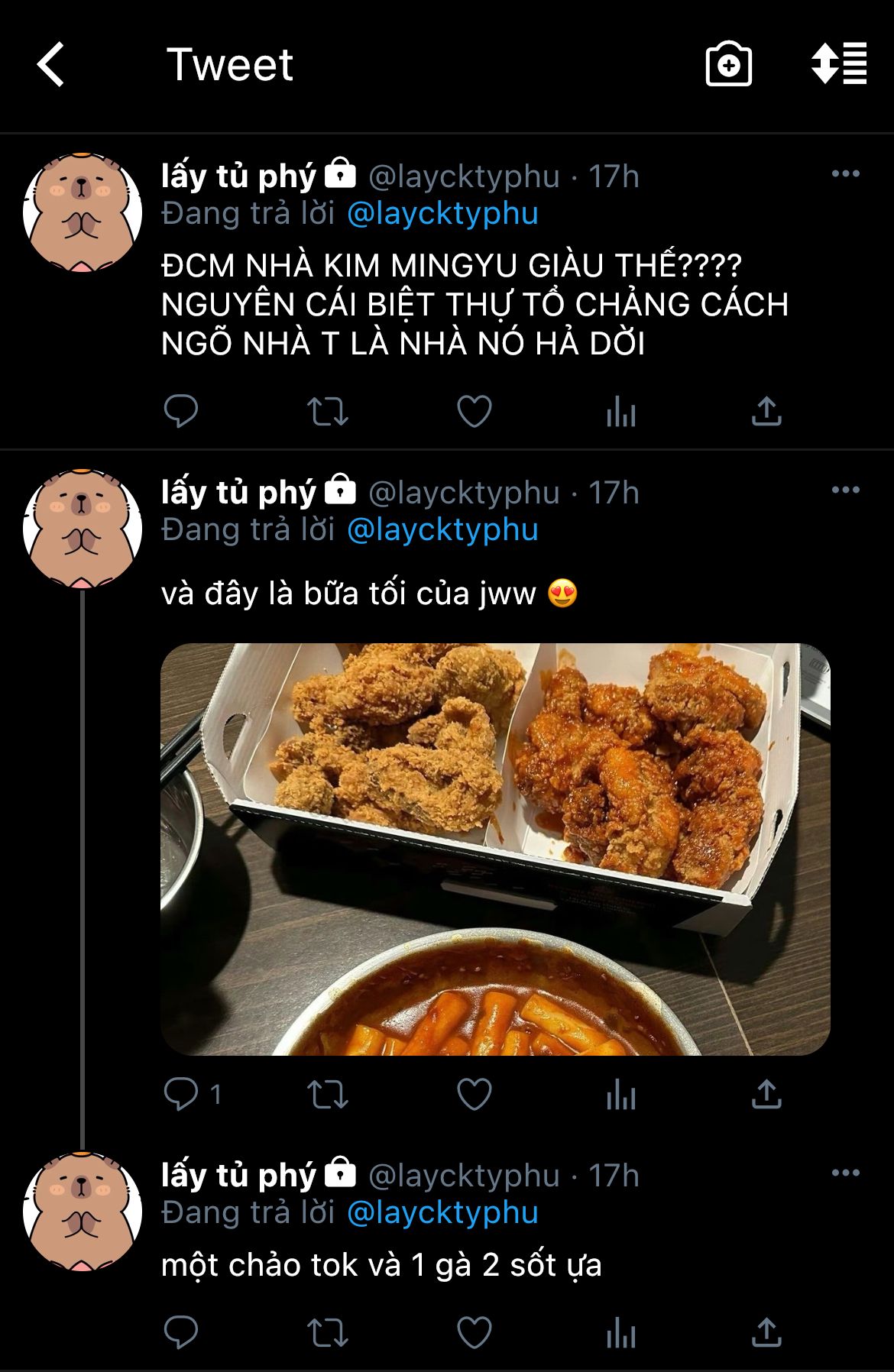Image resolution: width=894 pixels, height=1372 pixels.
Task: Like the "bữa tối của jww" tweet
Action: 475,1094
